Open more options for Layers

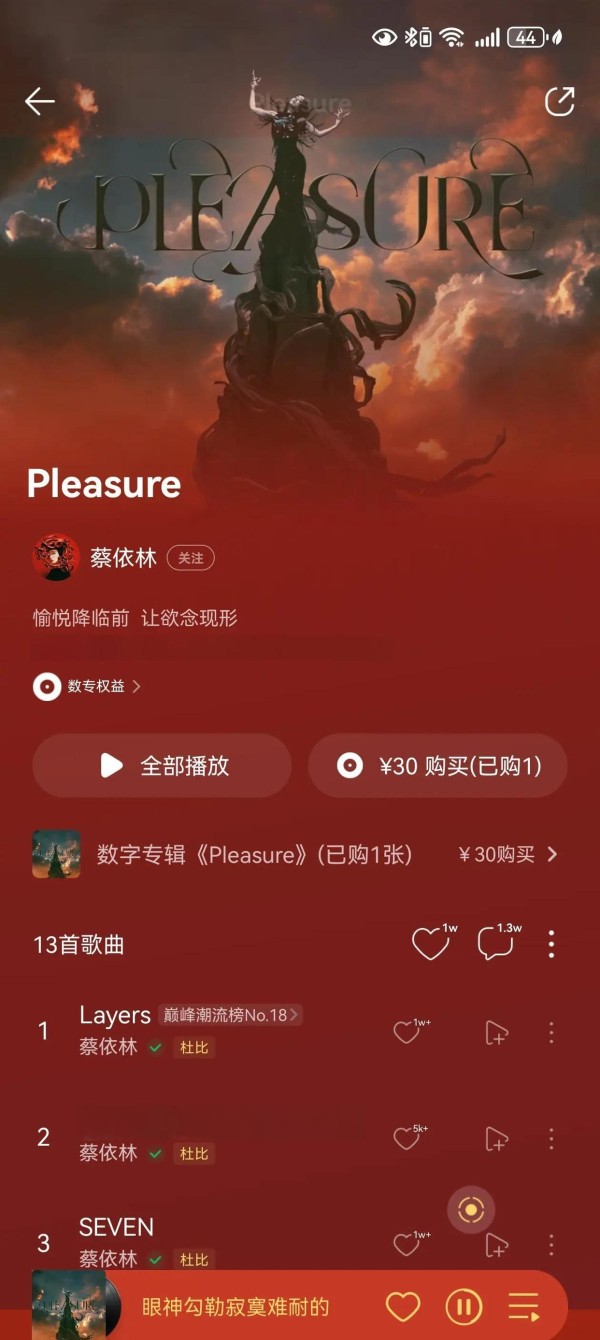coord(551,1033)
